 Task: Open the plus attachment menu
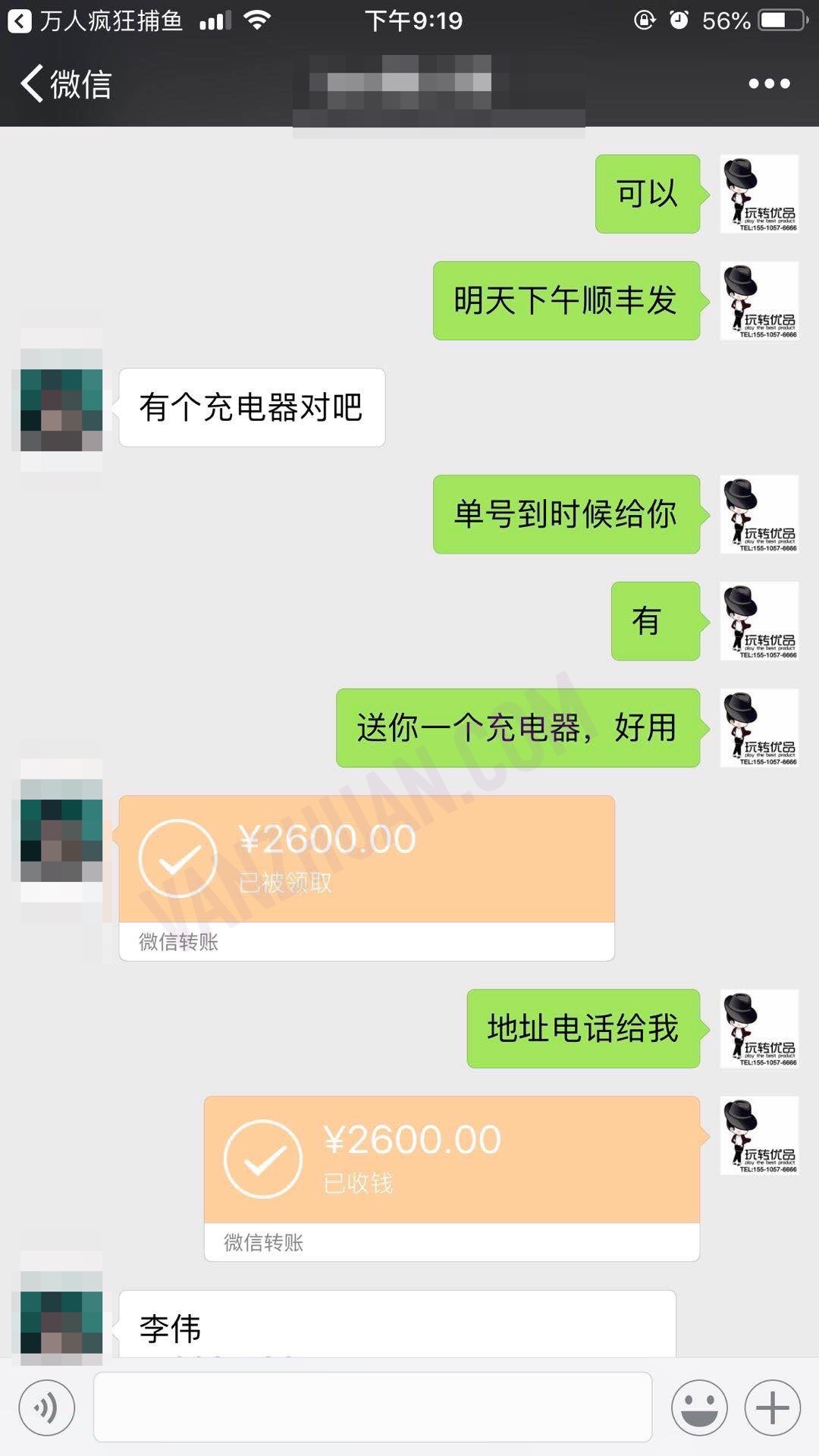pos(772,1408)
